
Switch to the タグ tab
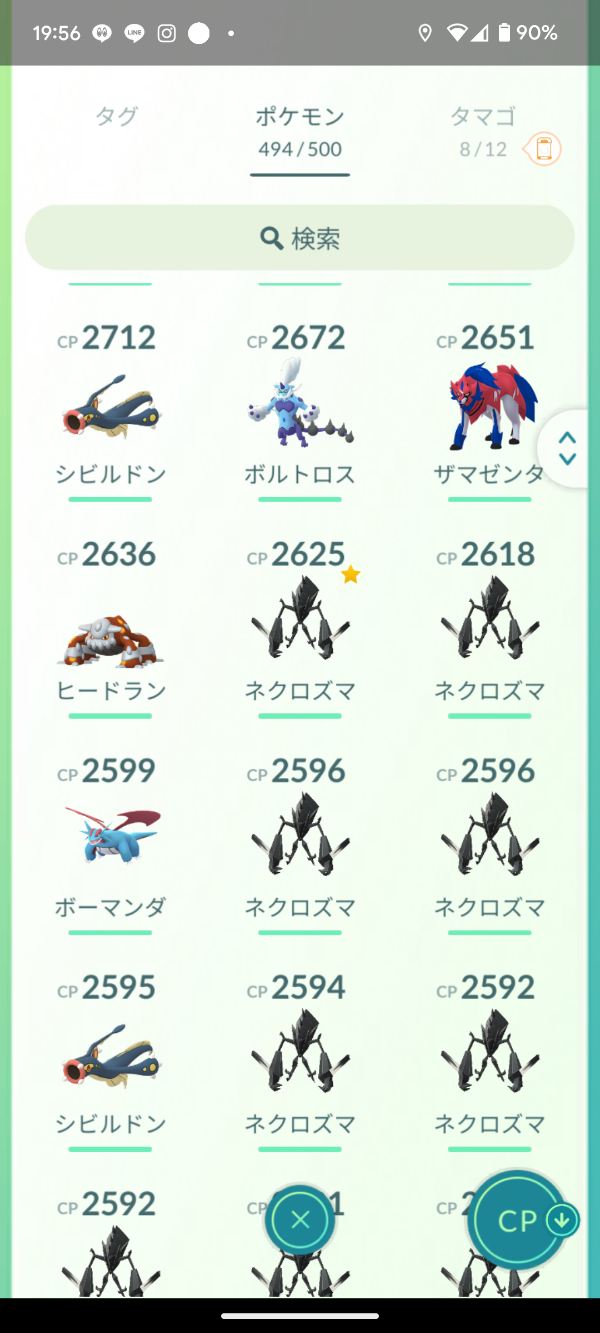[116, 117]
